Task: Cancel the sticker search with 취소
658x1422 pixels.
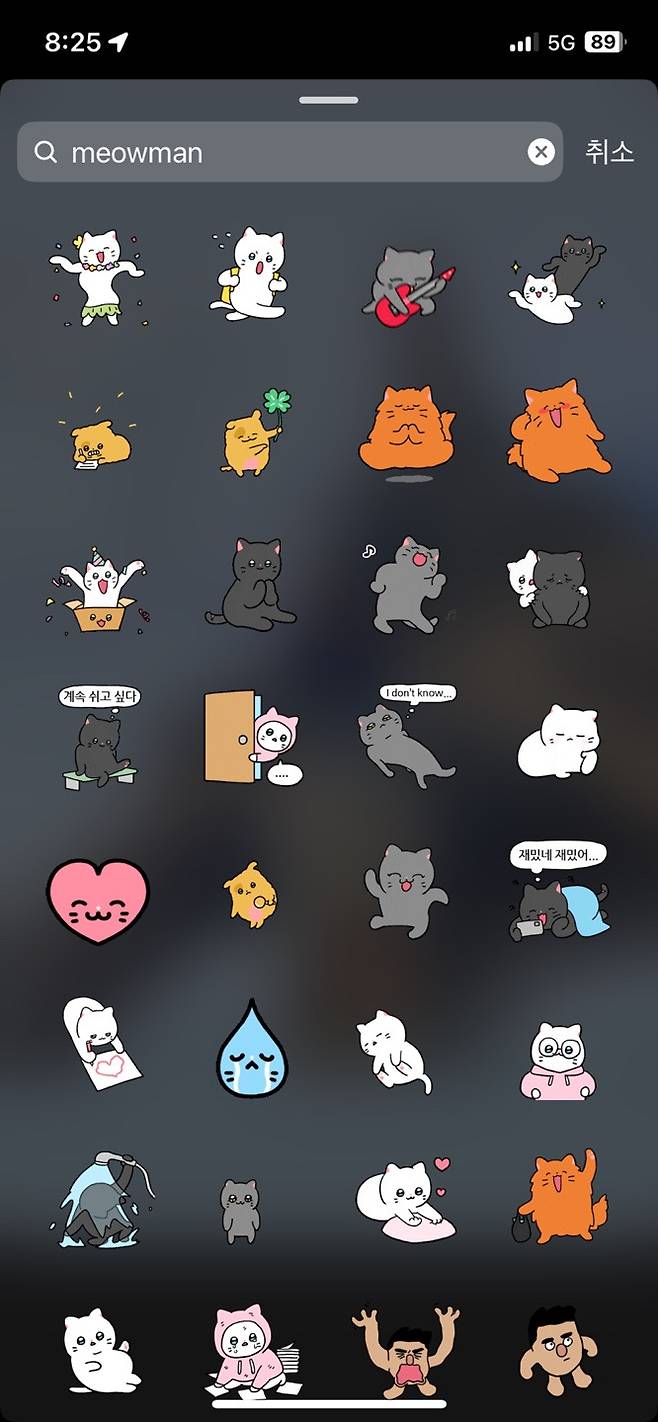Action: coord(609,152)
